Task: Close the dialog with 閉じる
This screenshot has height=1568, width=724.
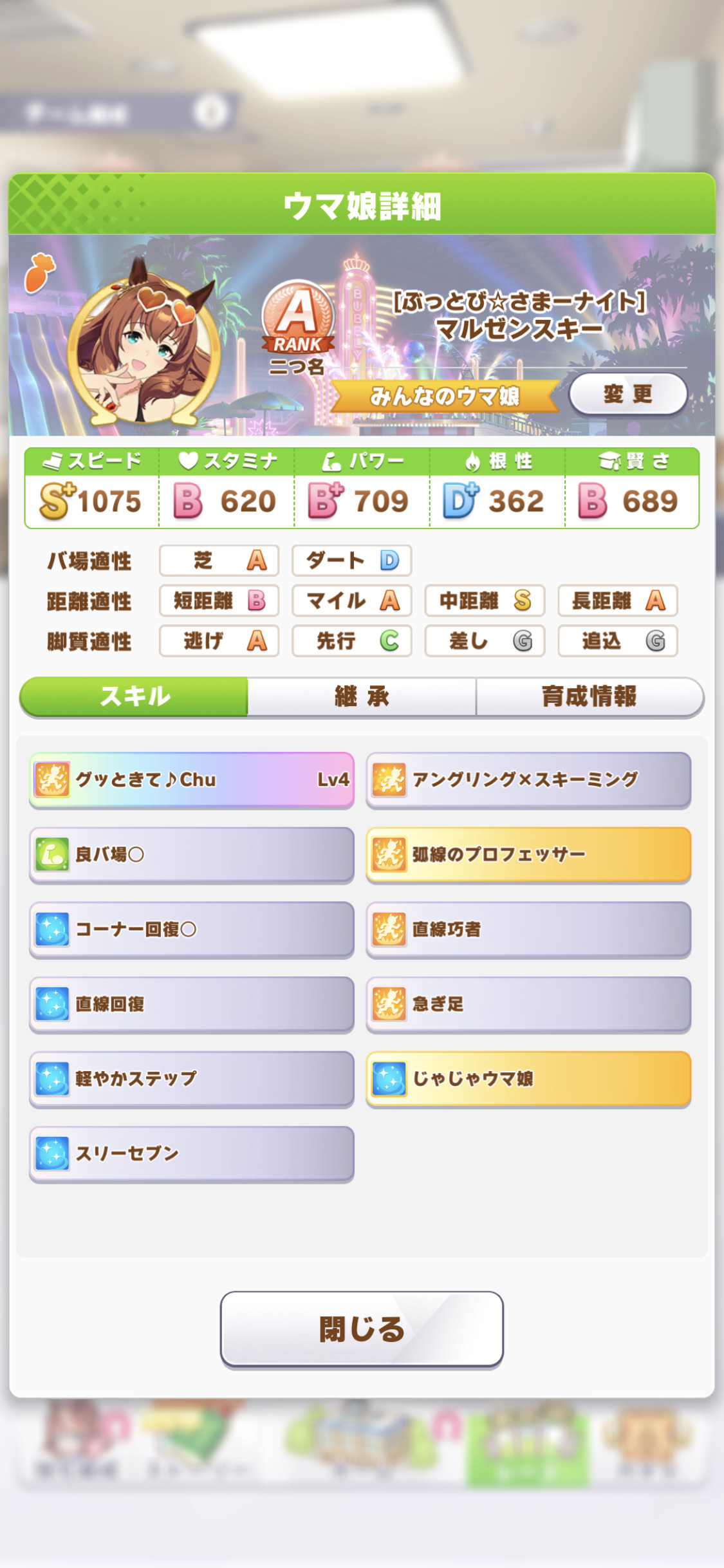Action: click(x=362, y=1329)
